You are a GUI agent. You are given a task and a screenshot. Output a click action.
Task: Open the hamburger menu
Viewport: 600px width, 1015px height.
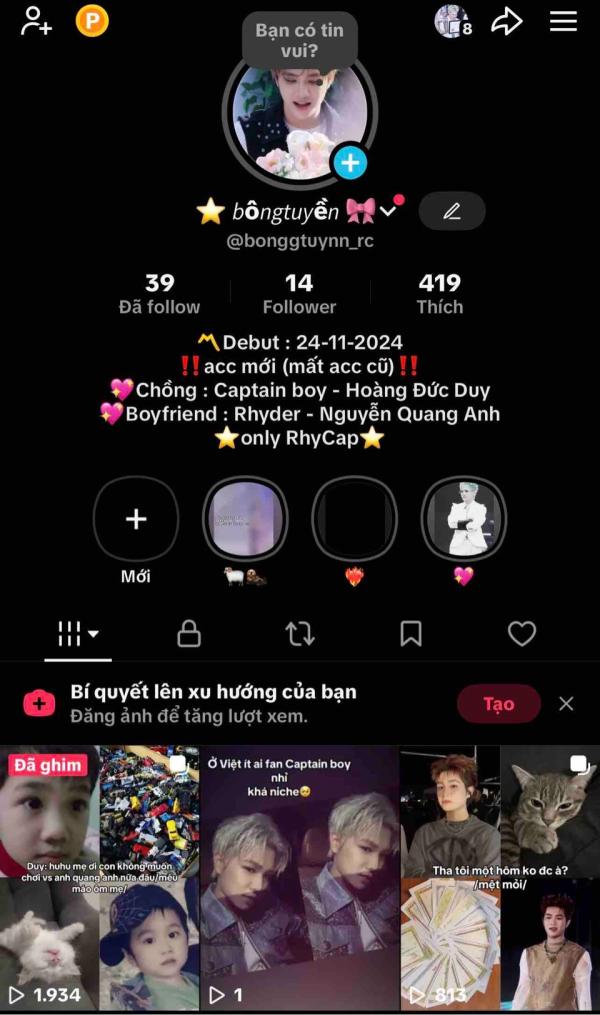pyautogui.click(x=563, y=21)
